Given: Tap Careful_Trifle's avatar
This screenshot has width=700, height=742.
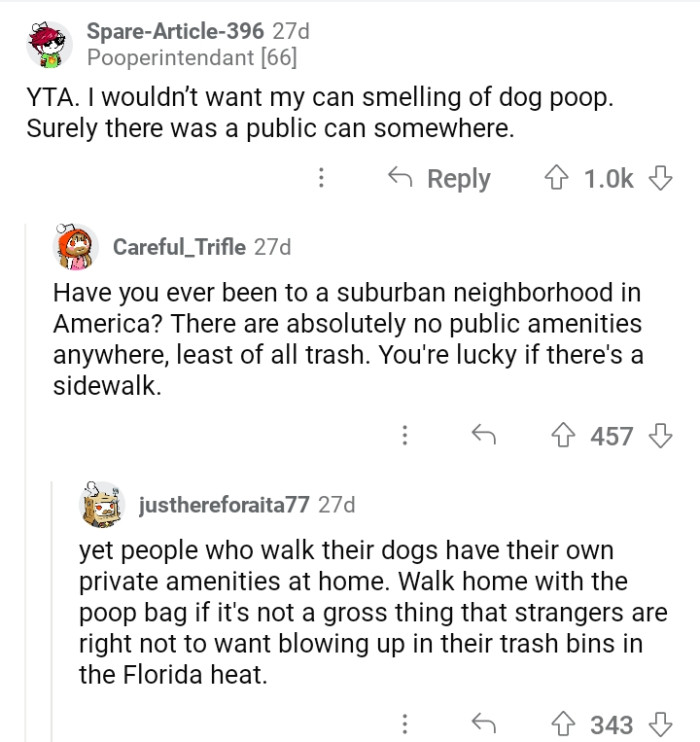Looking at the screenshot, I should [x=76, y=248].
